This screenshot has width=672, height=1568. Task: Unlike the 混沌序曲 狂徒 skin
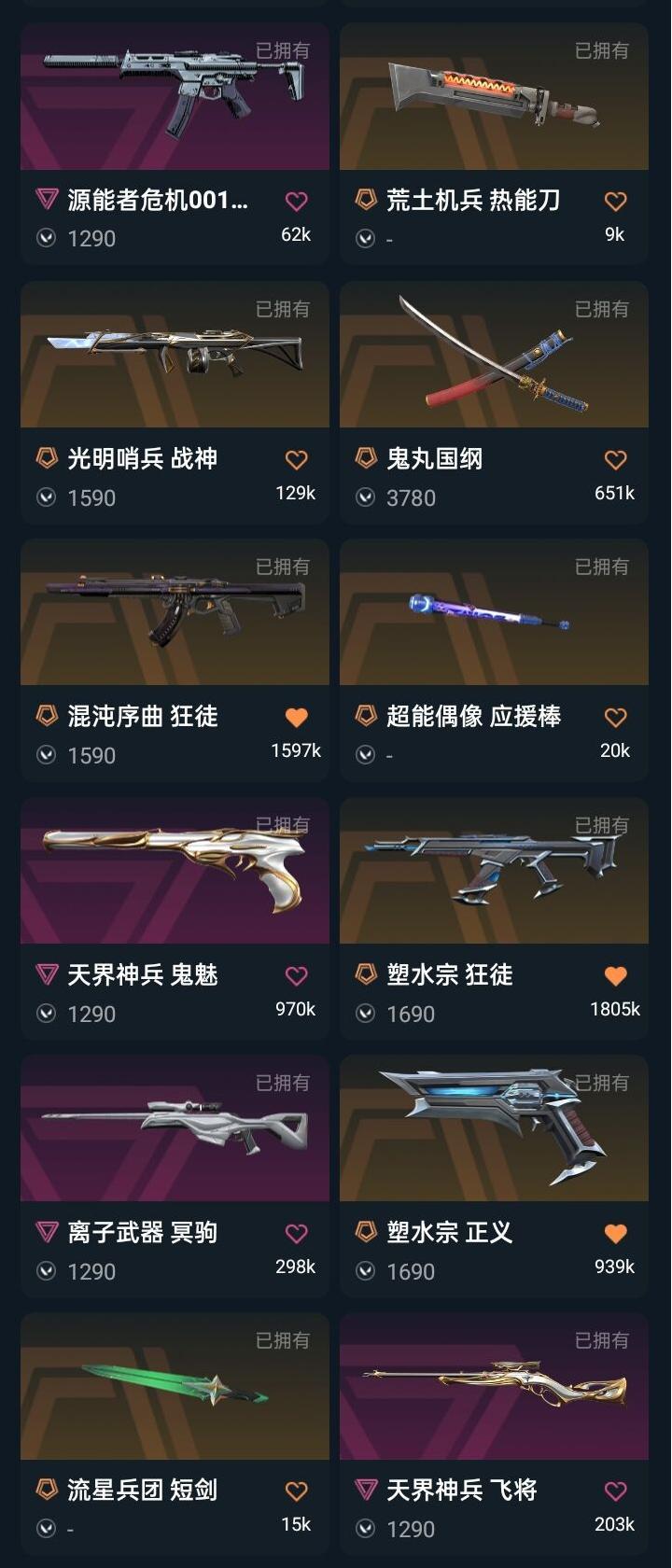pyautogui.click(x=296, y=717)
